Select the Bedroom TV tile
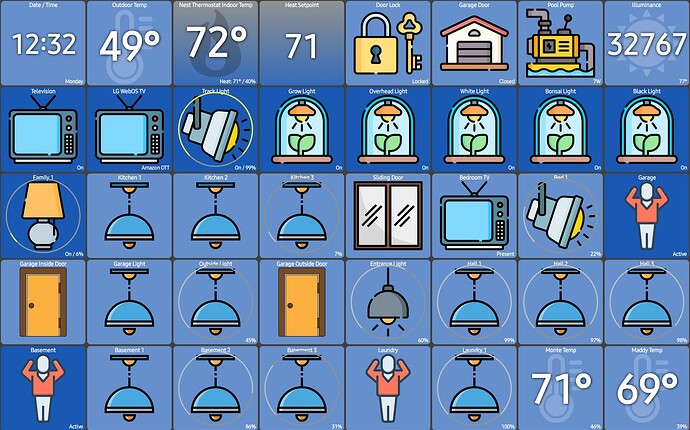690x430 pixels. click(474, 216)
